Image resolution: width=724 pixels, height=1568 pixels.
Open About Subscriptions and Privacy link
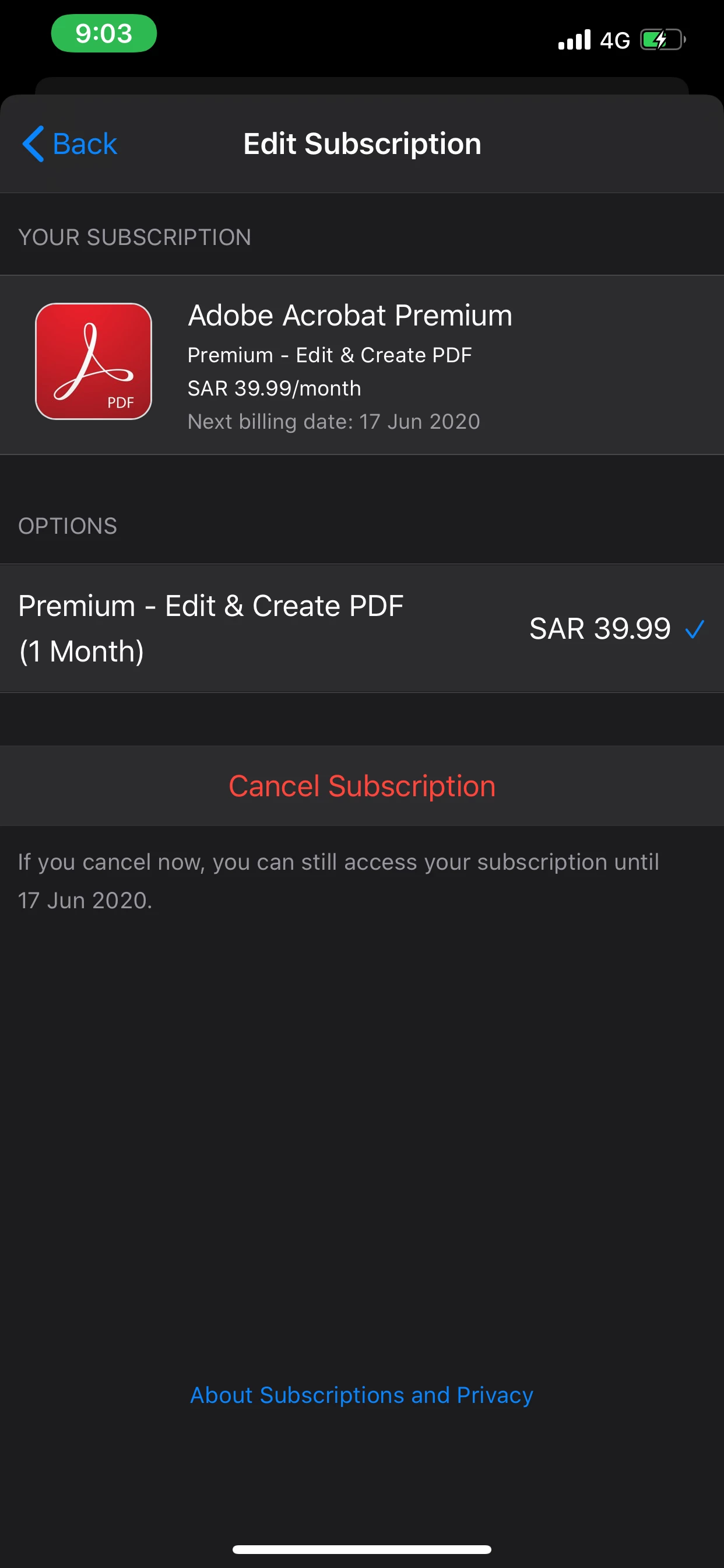point(362,1395)
